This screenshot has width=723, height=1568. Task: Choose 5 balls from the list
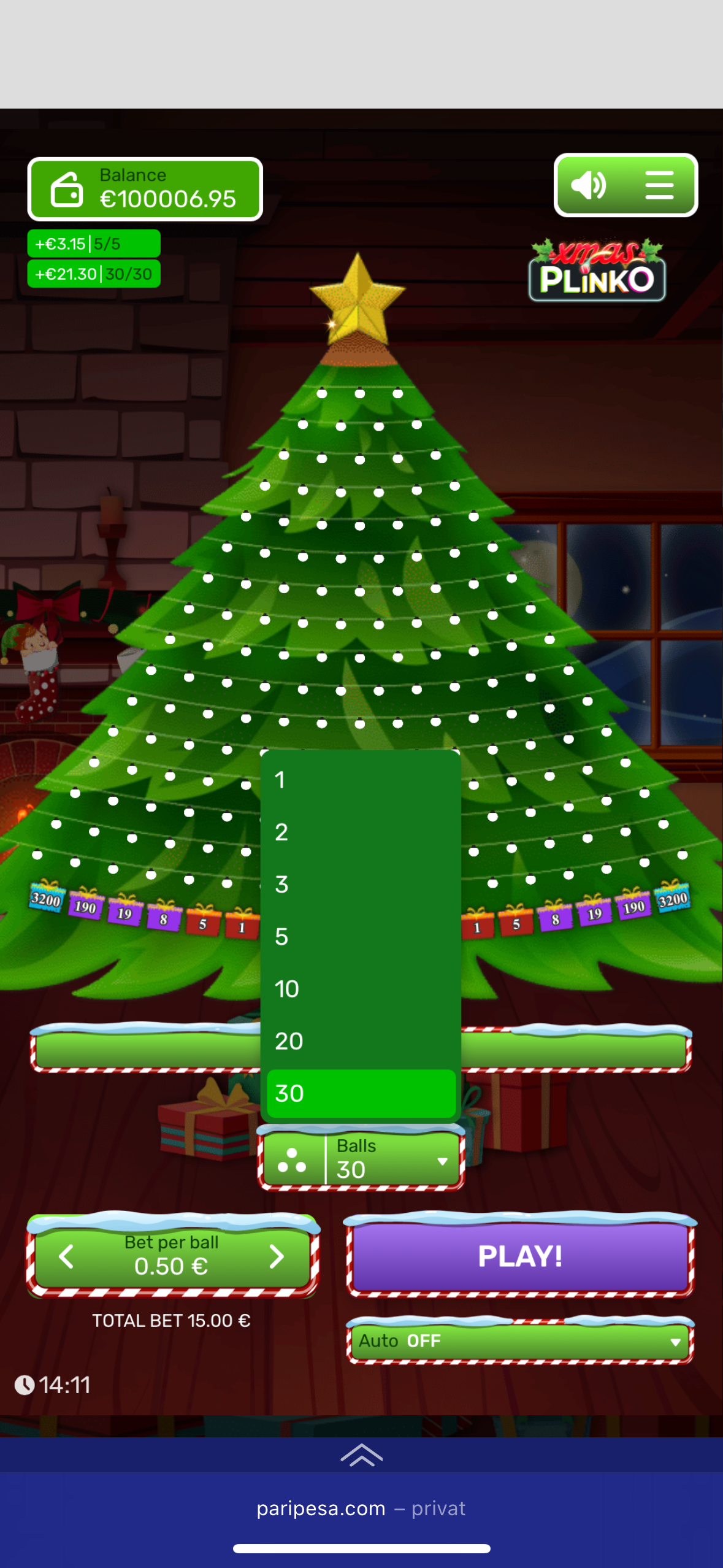click(x=361, y=937)
